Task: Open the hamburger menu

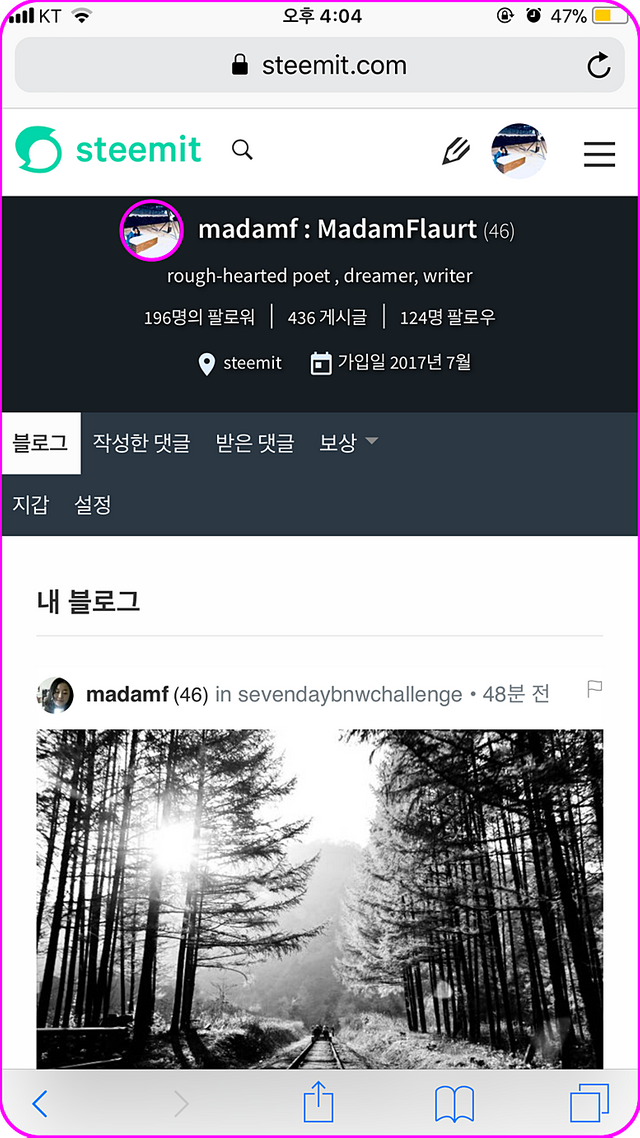Action: click(x=599, y=153)
